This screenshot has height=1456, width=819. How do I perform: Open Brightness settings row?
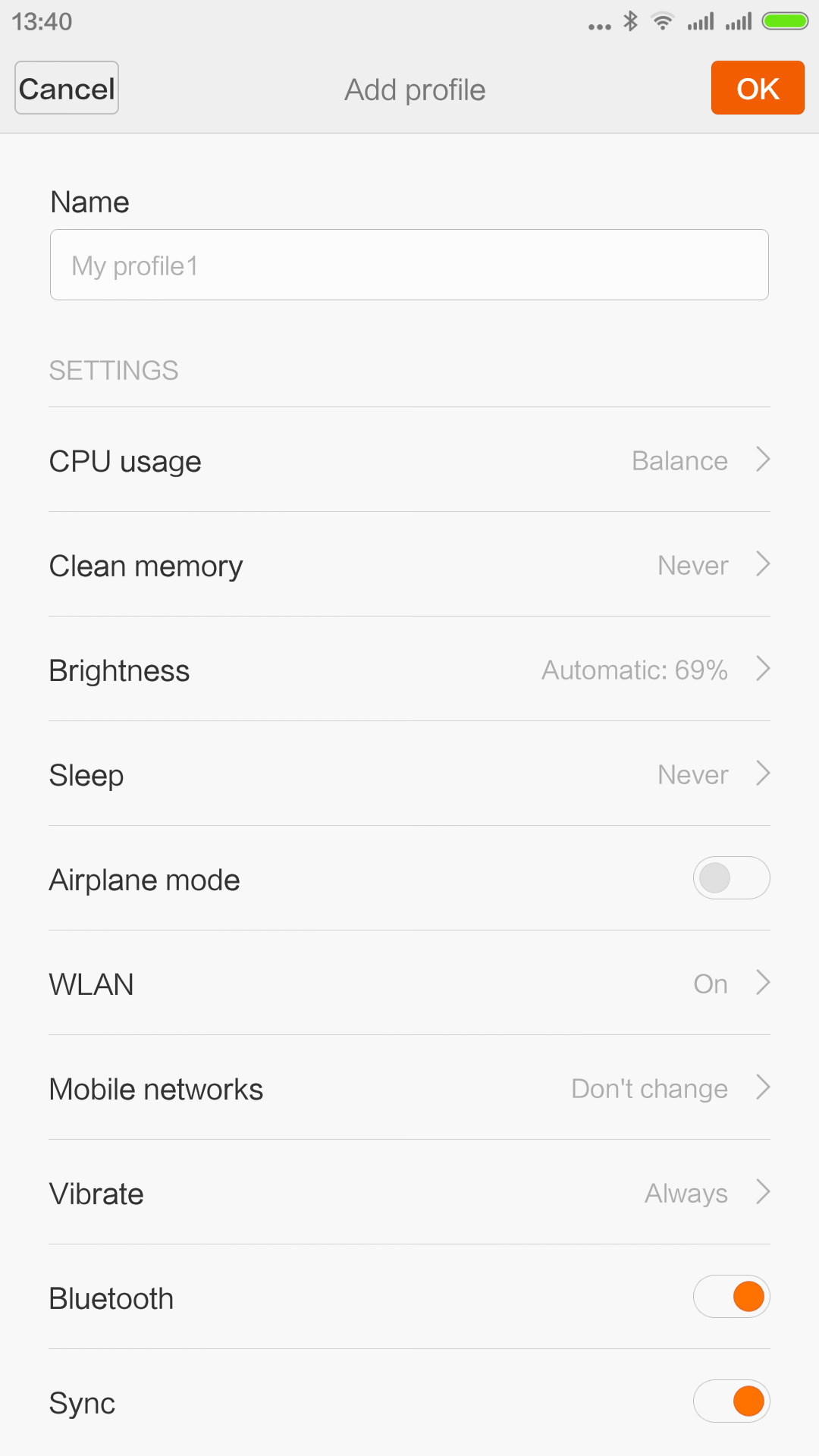click(409, 670)
